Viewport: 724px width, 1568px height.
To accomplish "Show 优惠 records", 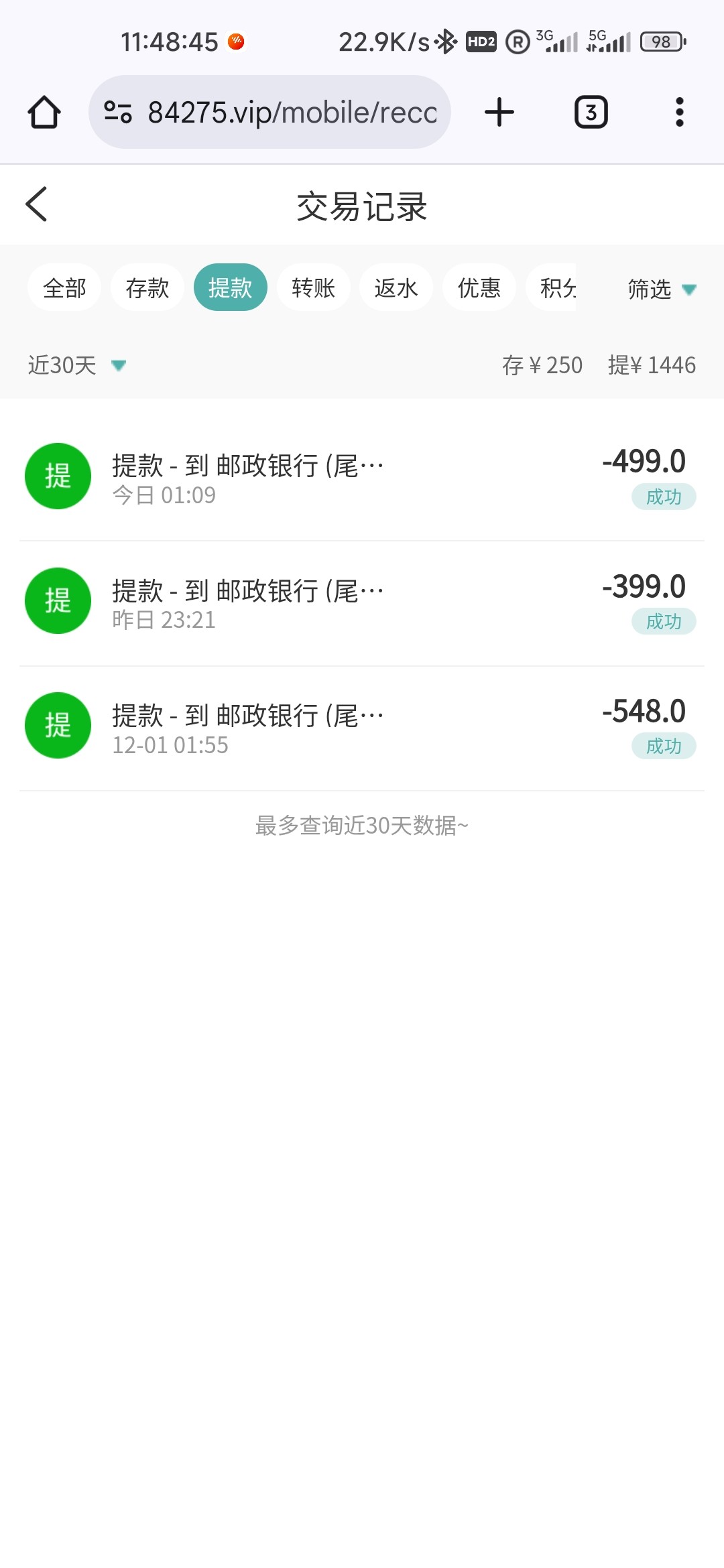I will pyautogui.click(x=479, y=287).
